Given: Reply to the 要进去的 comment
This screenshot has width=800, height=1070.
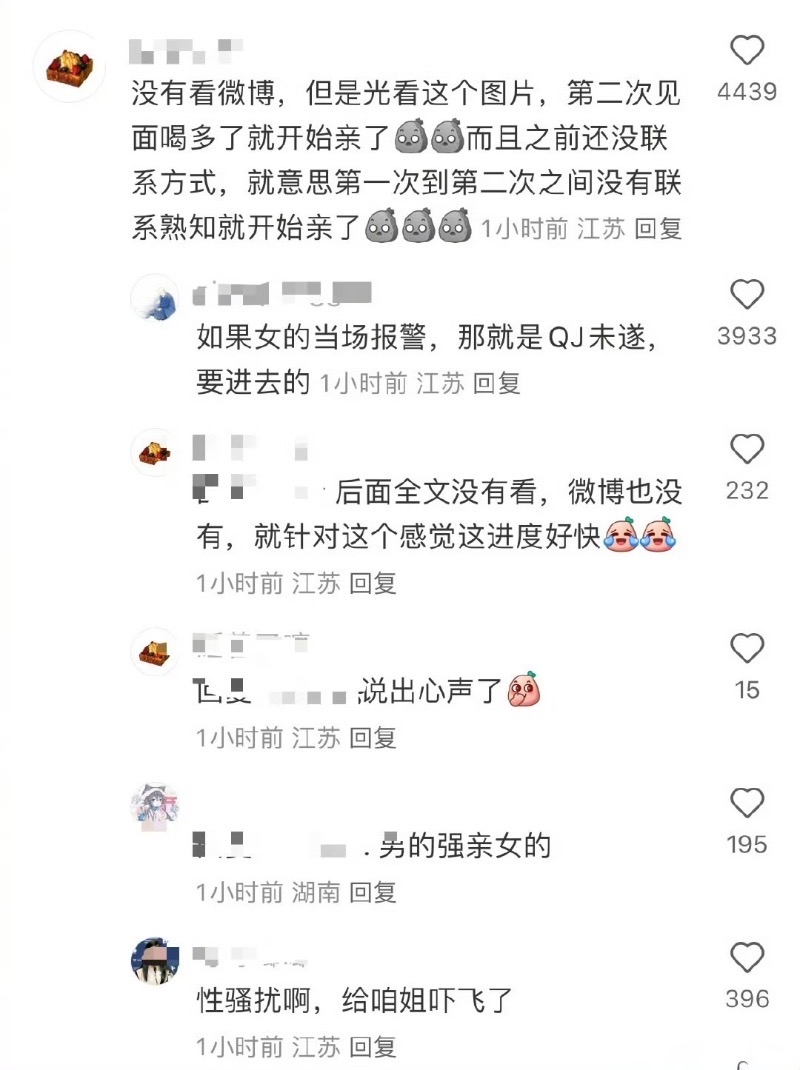Looking at the screenshot, I should click(497, 383).
